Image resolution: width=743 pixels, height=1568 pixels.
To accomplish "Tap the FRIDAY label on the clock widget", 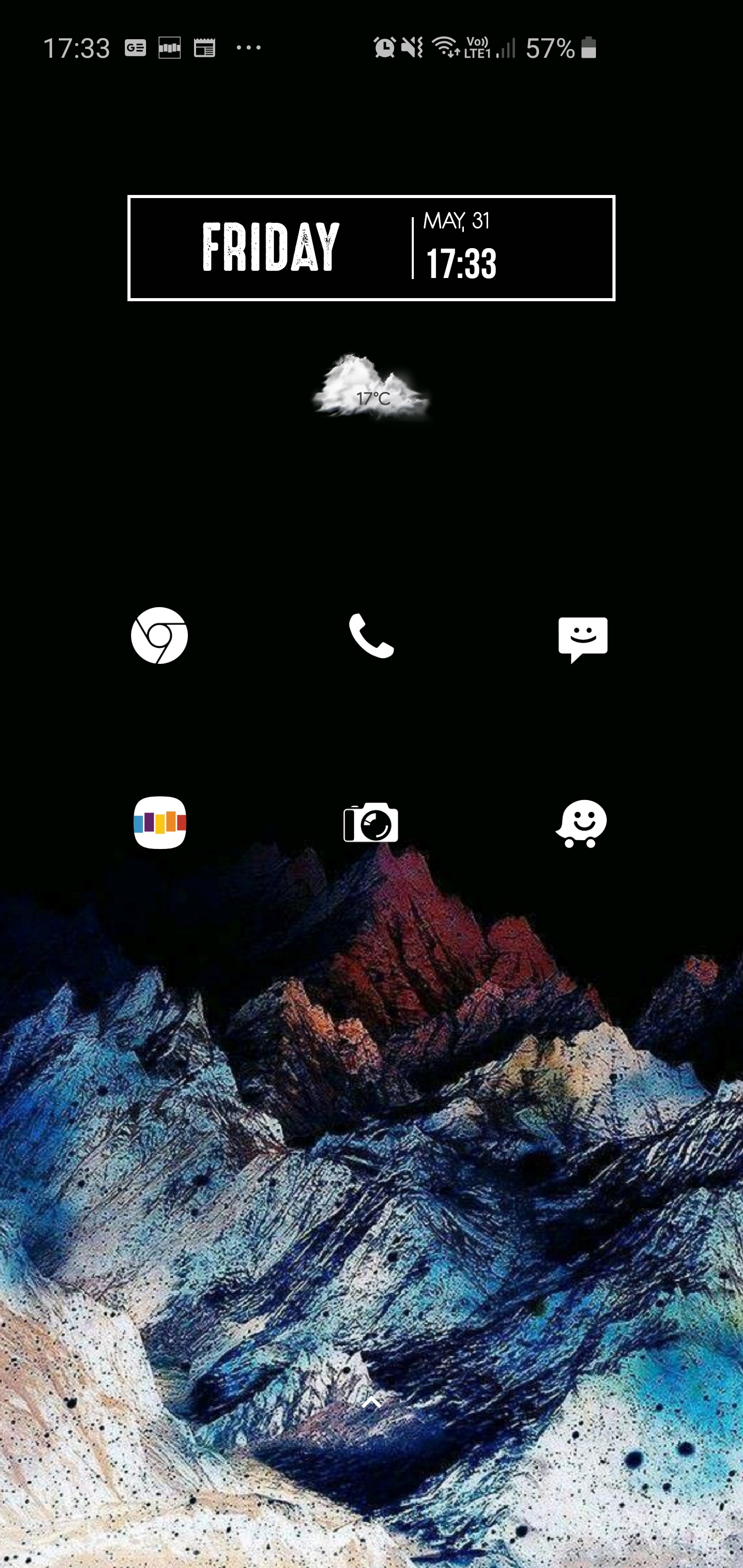I will pyautogui.click(x=271, y=247).
